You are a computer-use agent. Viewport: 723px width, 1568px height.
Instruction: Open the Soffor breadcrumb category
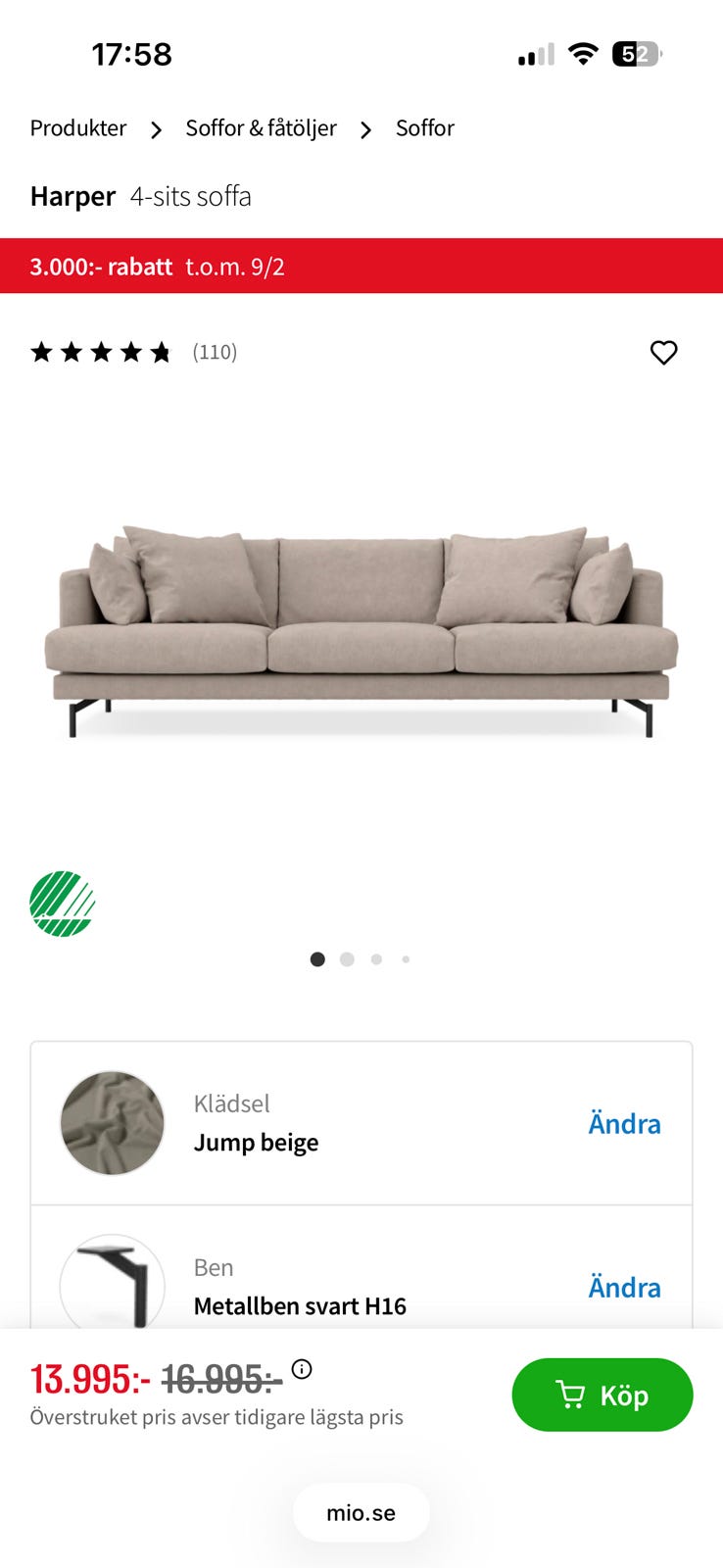tap(424, 128)
